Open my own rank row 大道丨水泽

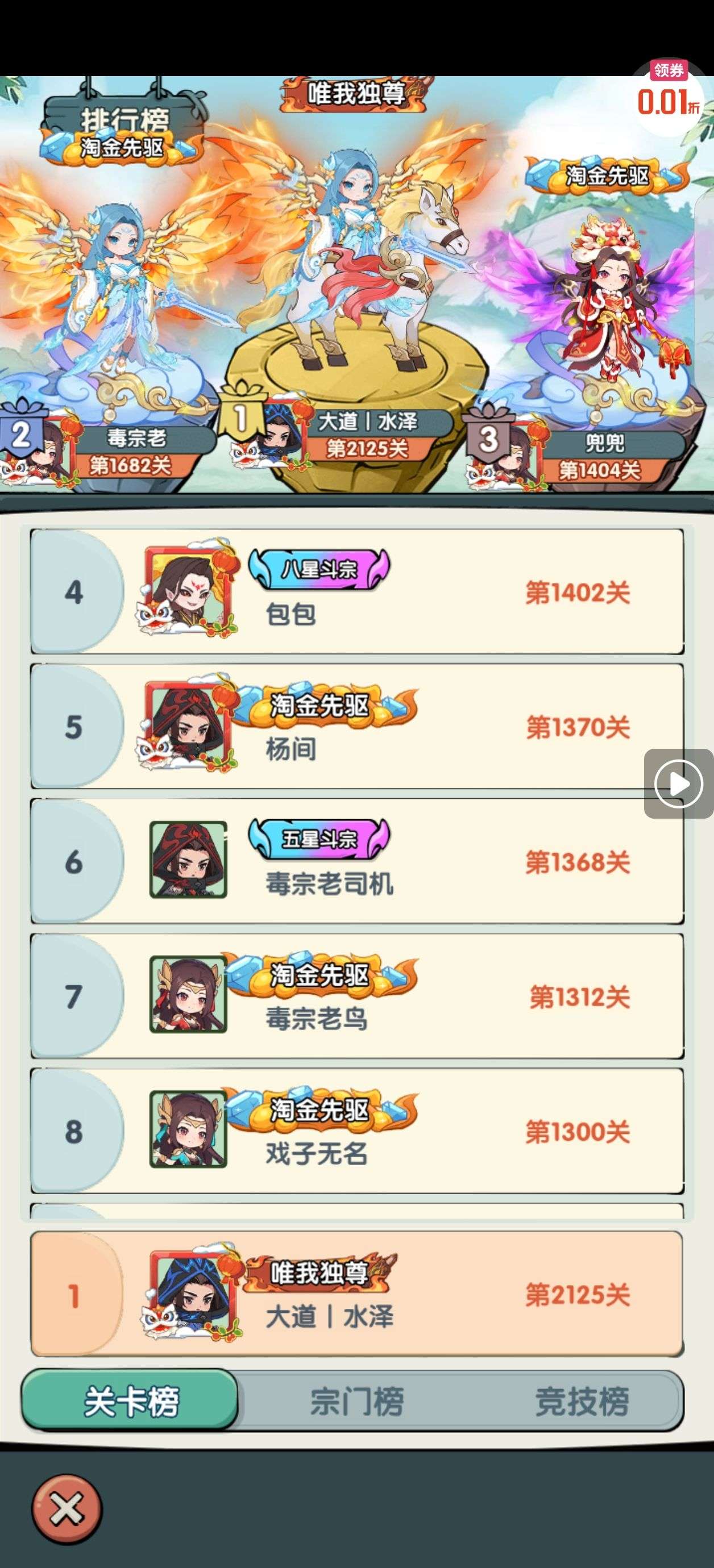[x=357, y=1294]
